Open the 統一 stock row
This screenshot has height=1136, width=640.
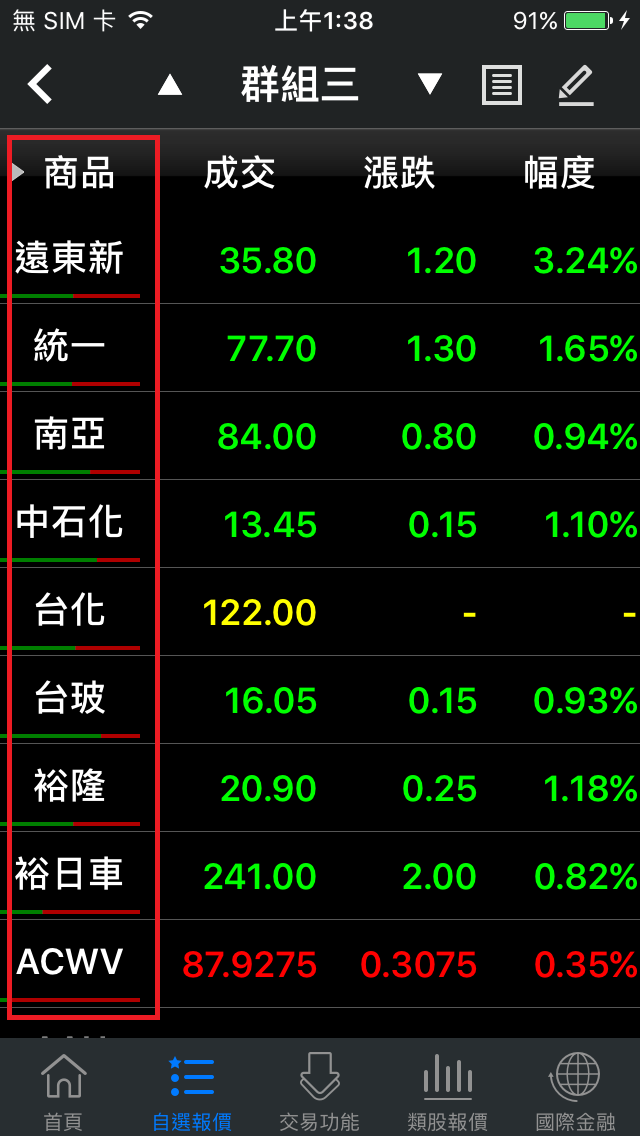[320, 348]
